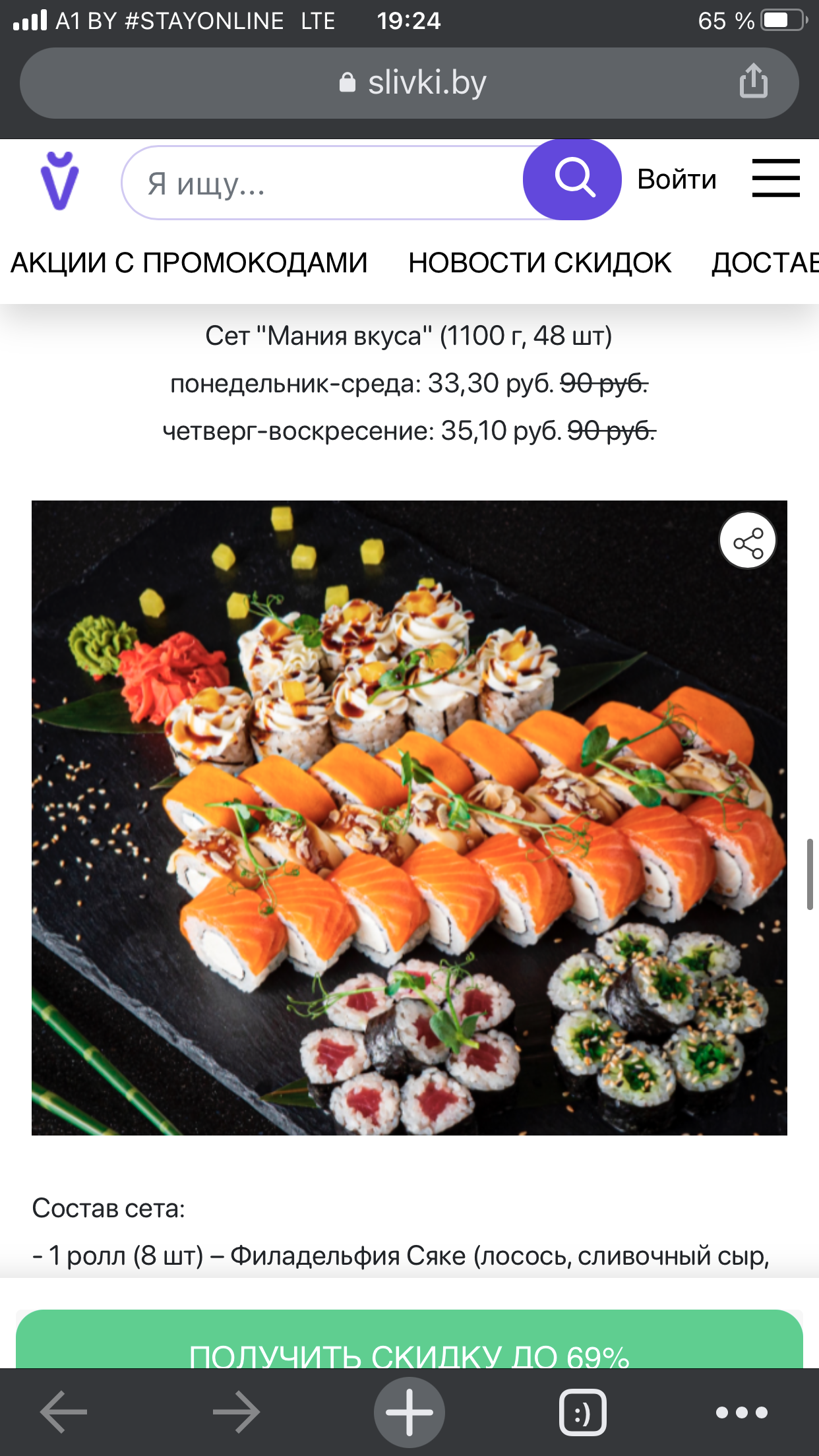This screenshot has width=819, height=1456.
Task: Share the page from the address bar
Action: (x=753, y=82)
